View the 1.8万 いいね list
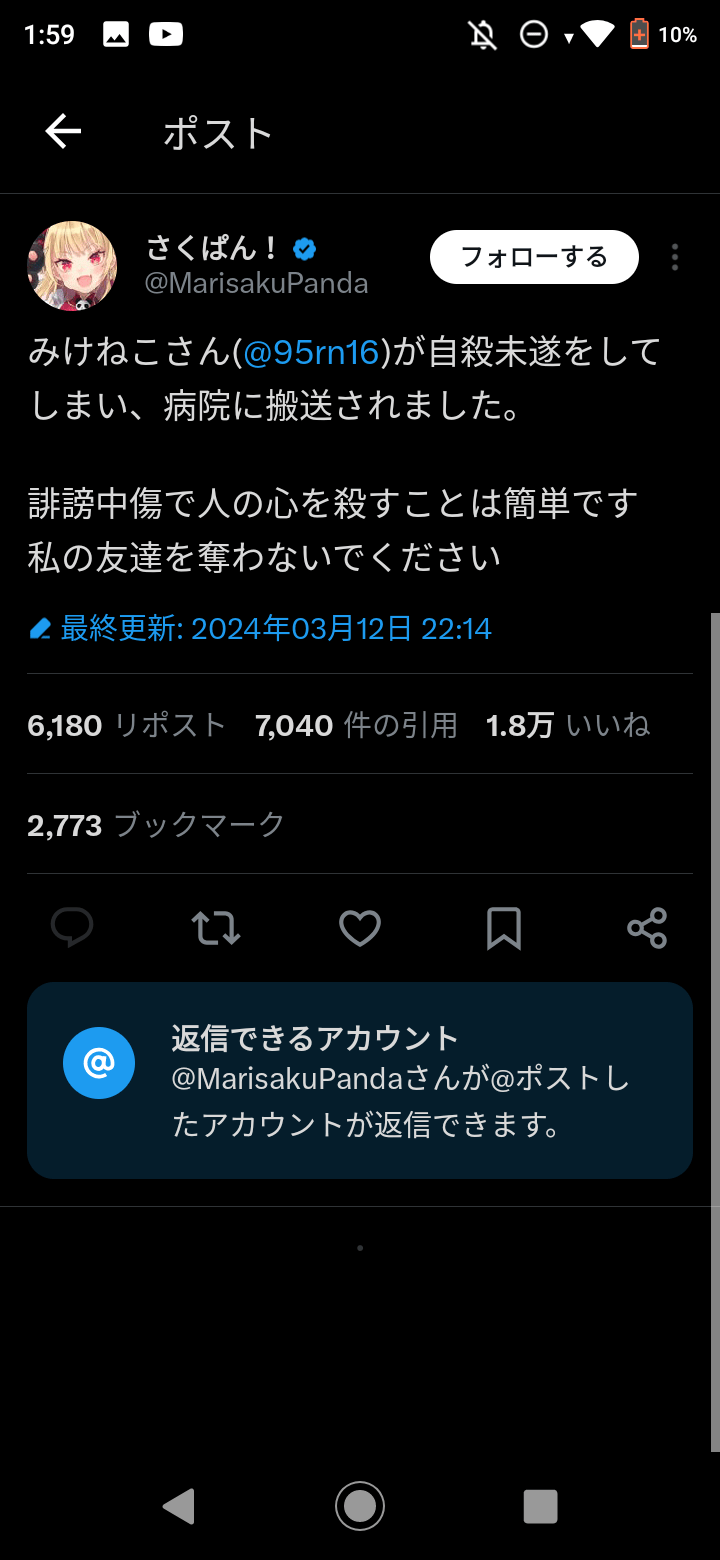This screenshot has height=1560, width=720. coord(567,725)
